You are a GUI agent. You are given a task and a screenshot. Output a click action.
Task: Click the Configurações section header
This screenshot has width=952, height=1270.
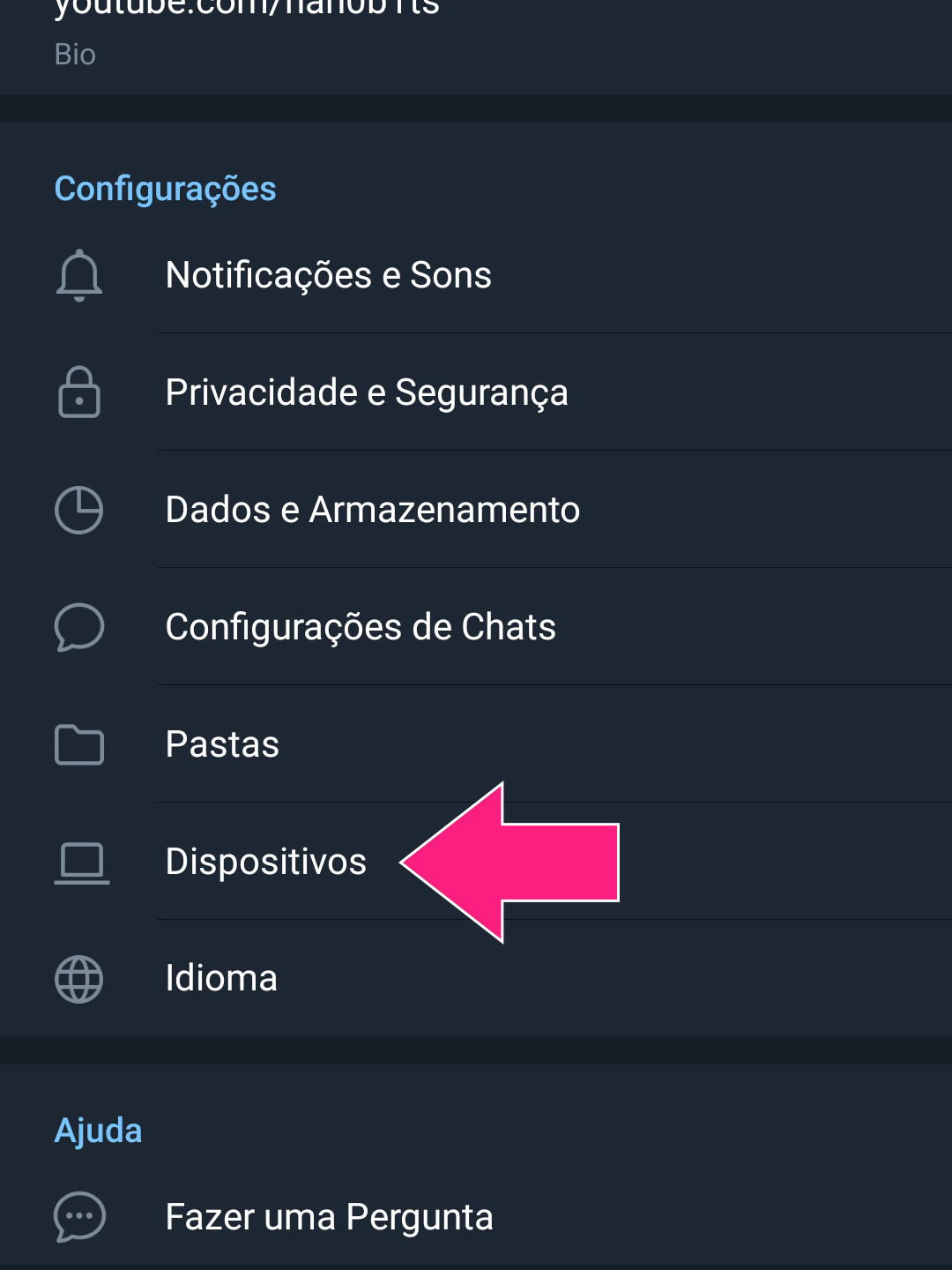(166, 188)
